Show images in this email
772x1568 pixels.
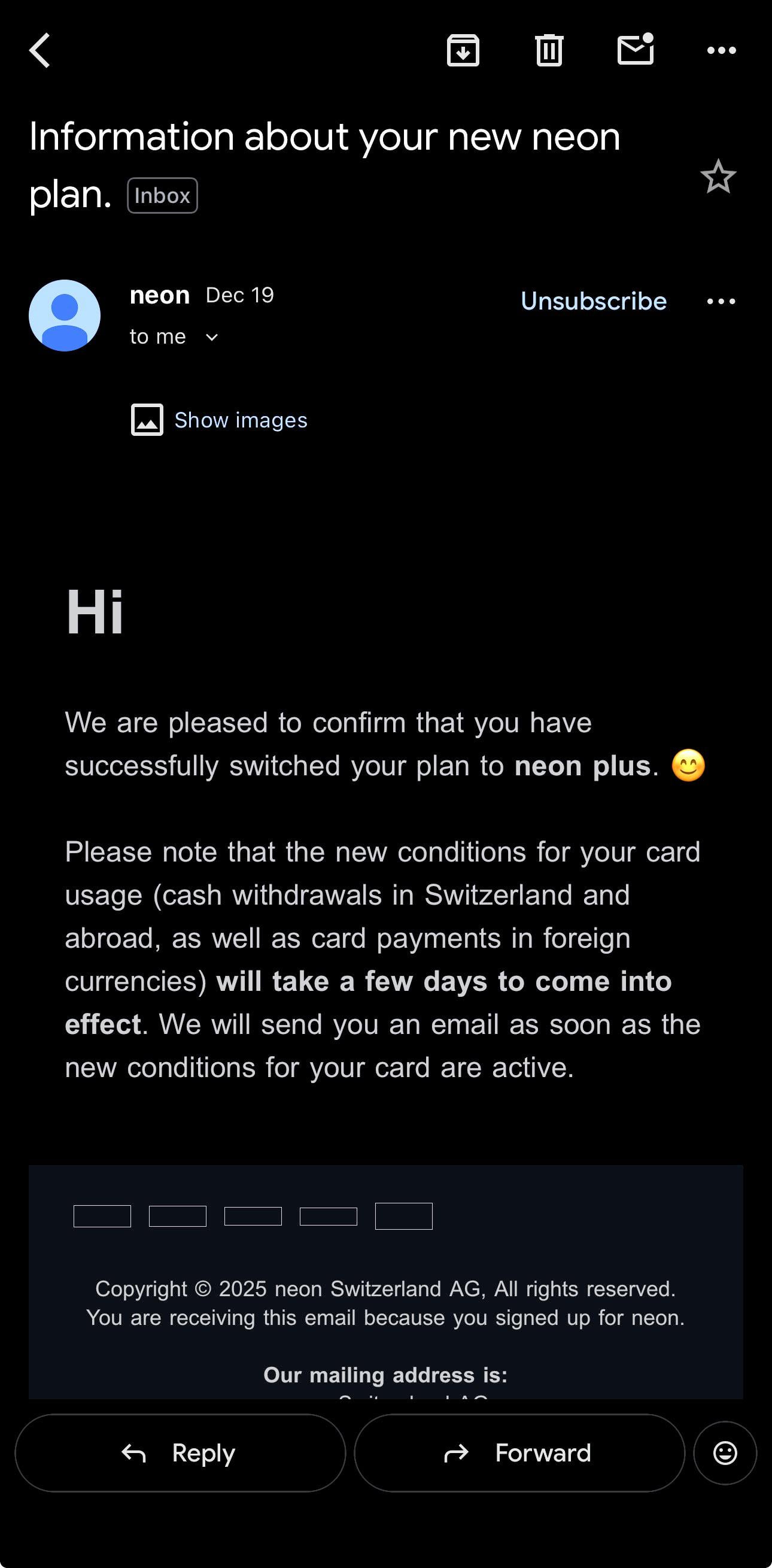tap(241, 420)
